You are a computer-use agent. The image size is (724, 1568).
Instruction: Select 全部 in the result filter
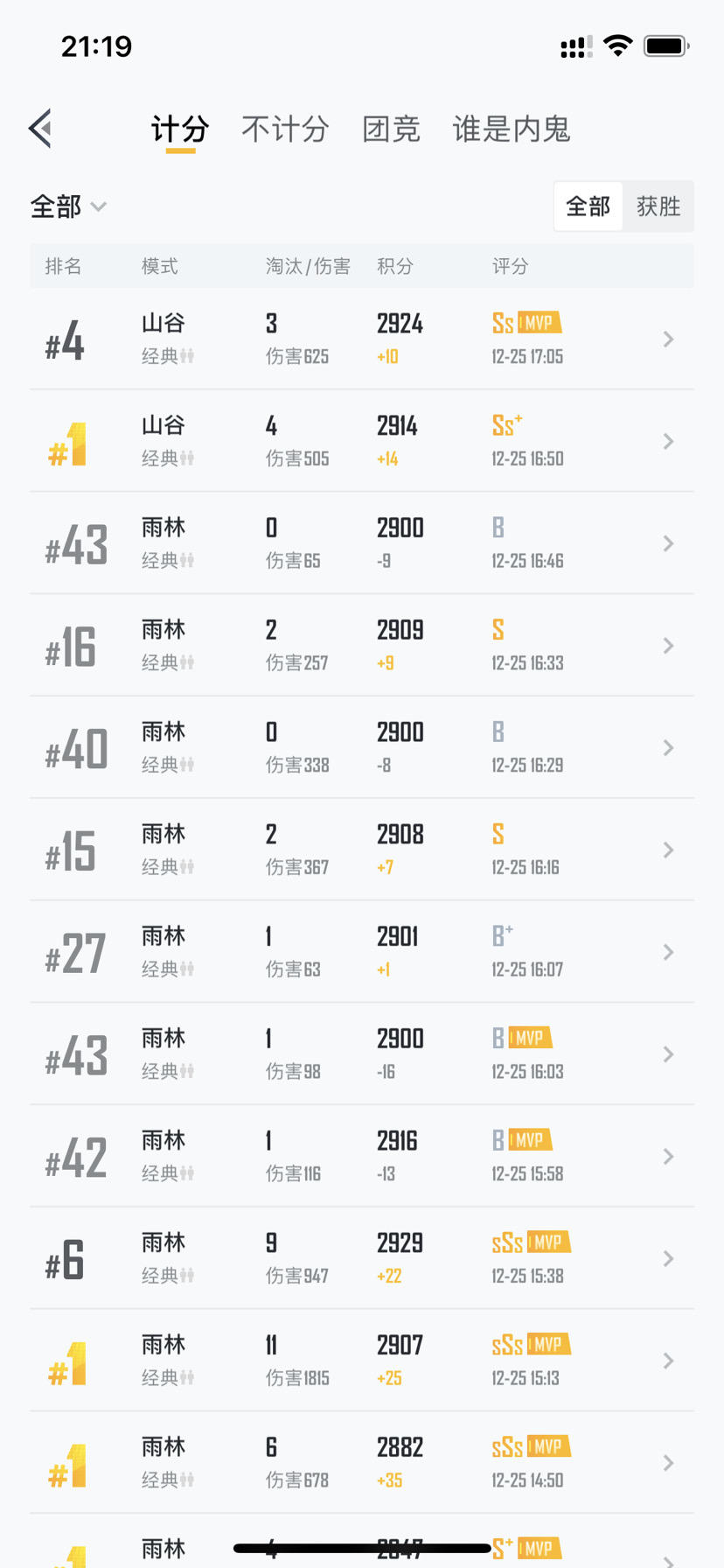(x=588, y=206)
